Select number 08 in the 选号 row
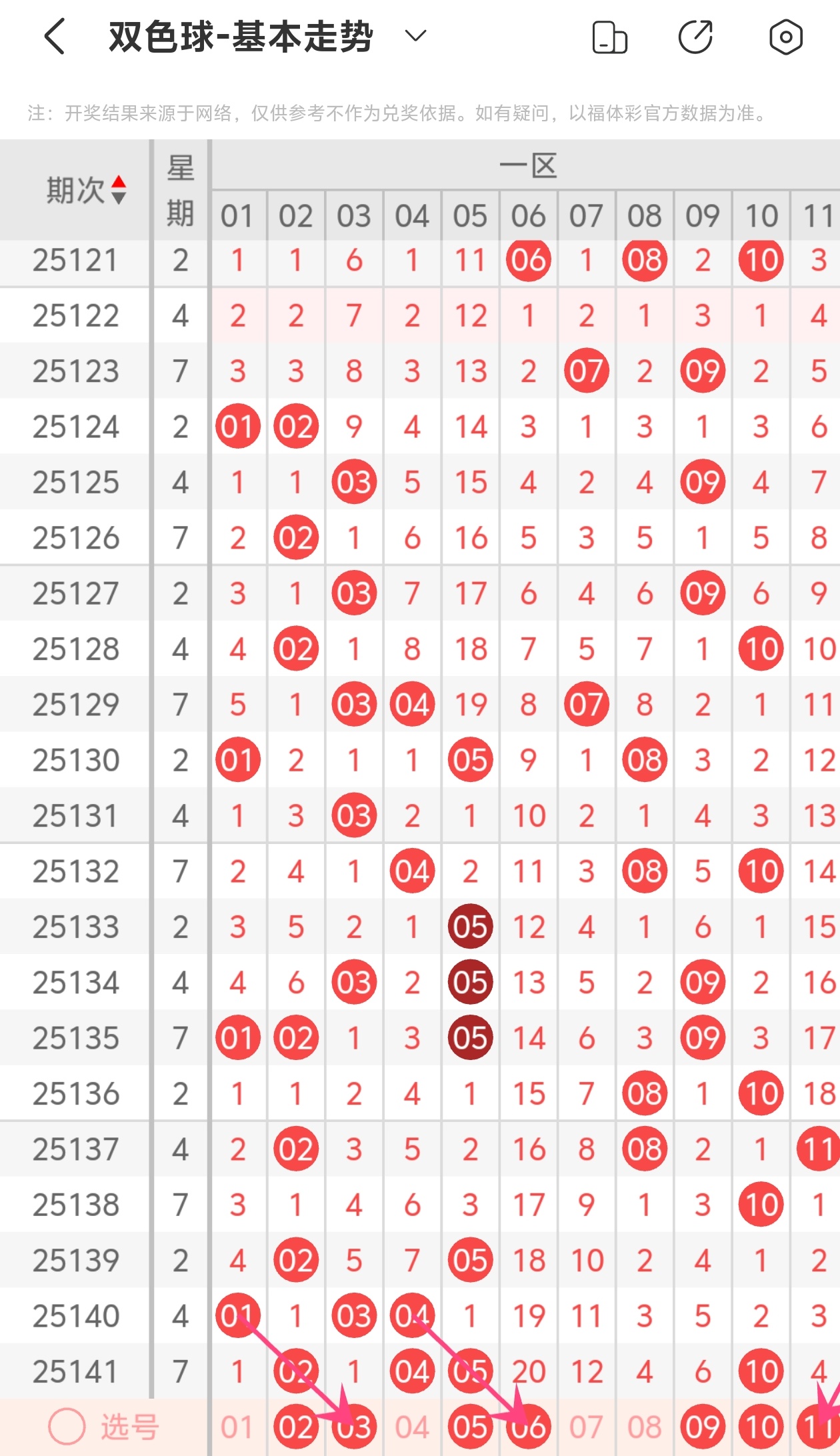This screenshot has height=1456, width=840. [x=644, y=1427]
